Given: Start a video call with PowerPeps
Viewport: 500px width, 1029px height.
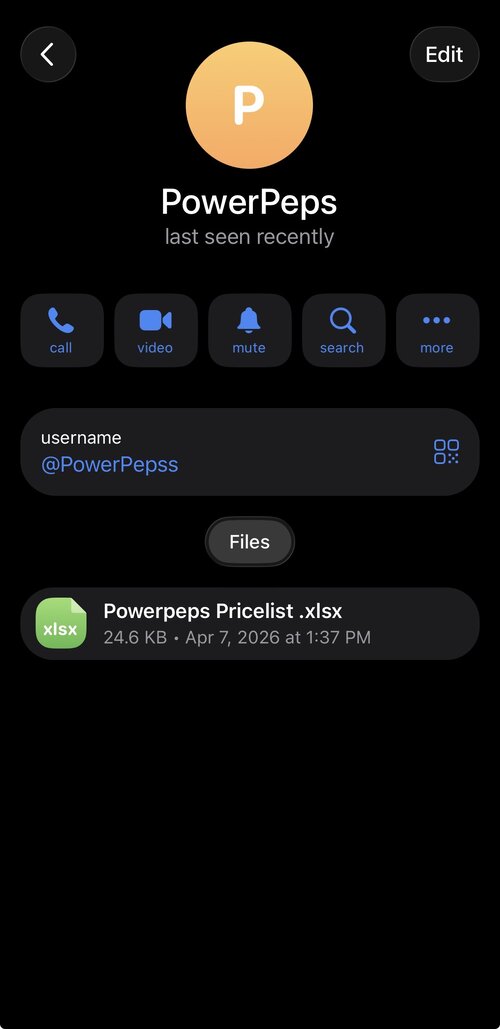Looking at the screenshot, I should point(156,330).
